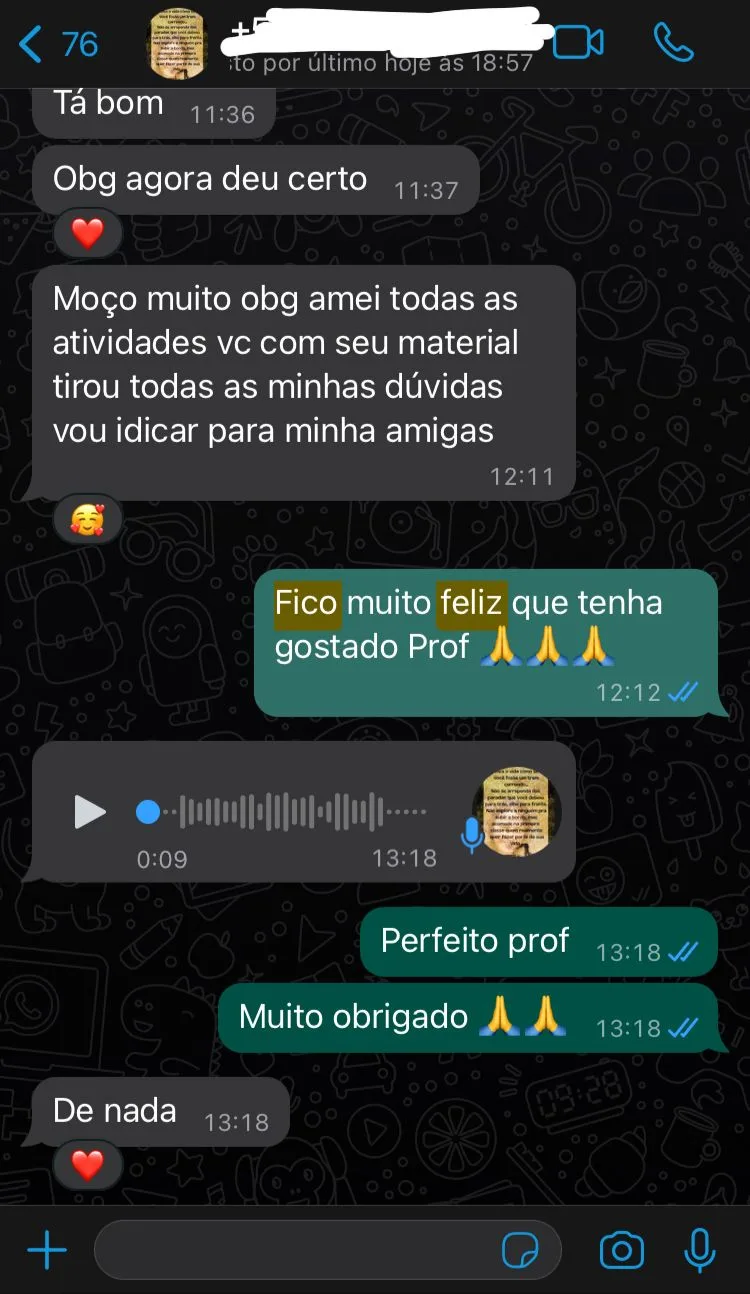Start a video call
The width and height of the screenshot is (750, 1294).
pos(579,42)
